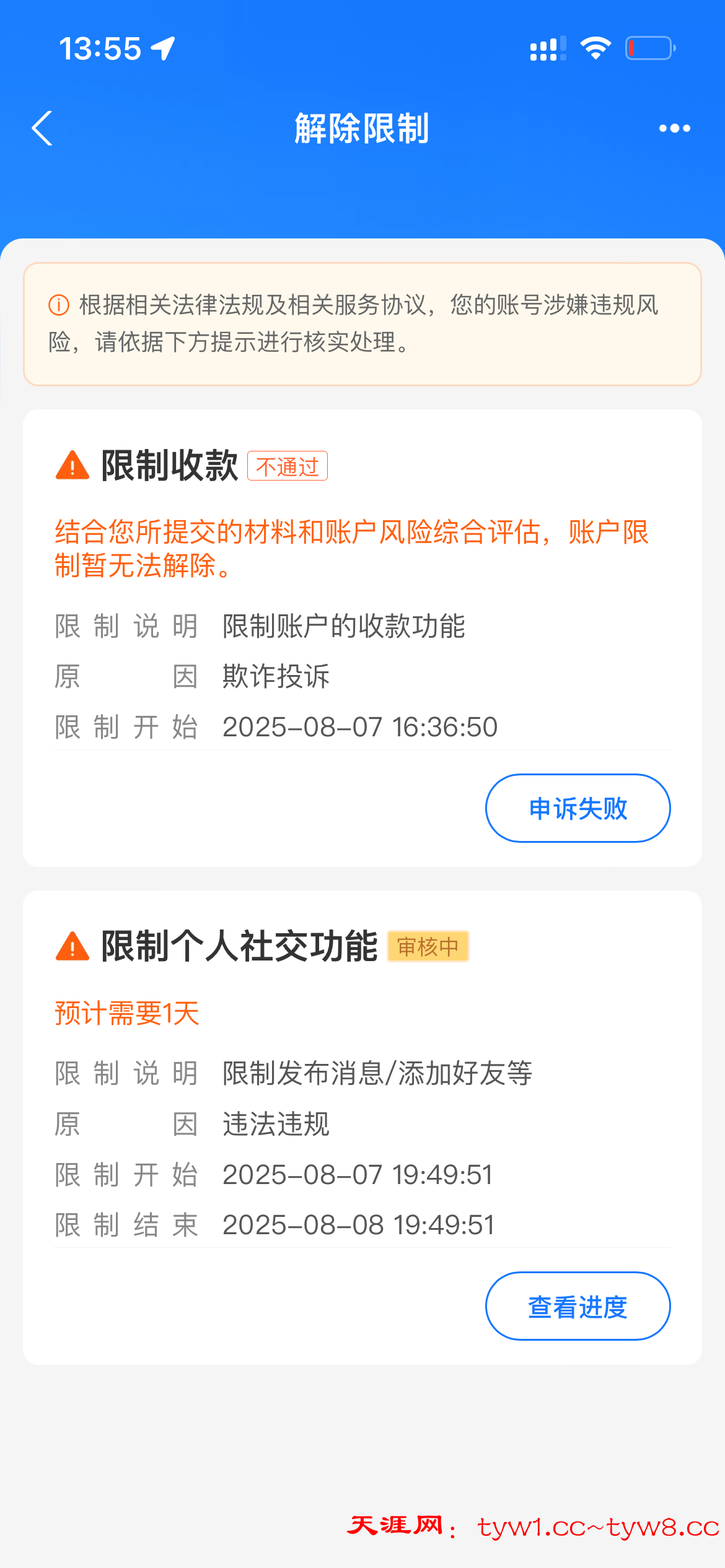Open the three-dot more options menu

[674, 129]
